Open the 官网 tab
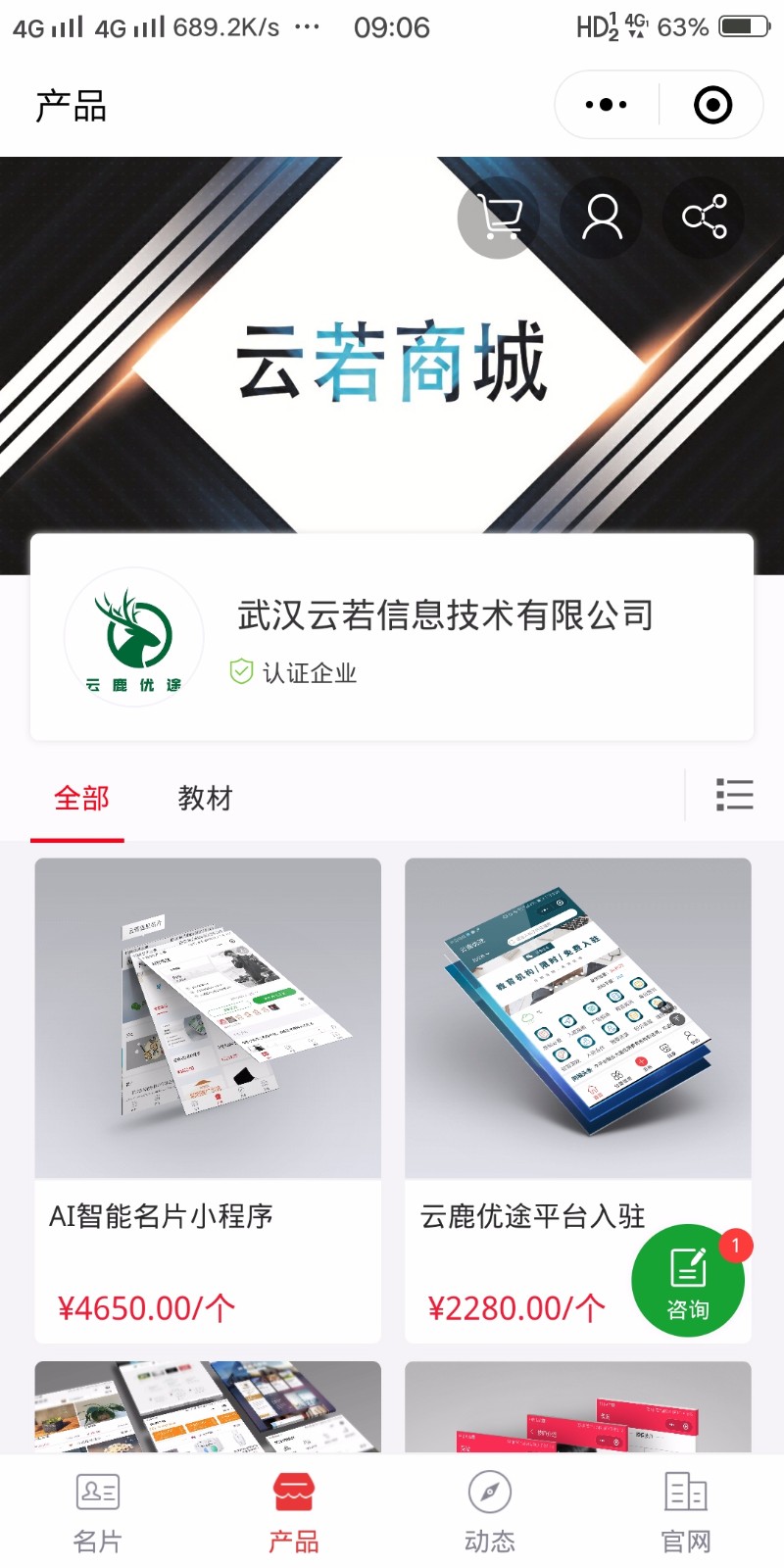Image resolution: width=784 pixels, height=1568 pixels. pos(686,1512)
